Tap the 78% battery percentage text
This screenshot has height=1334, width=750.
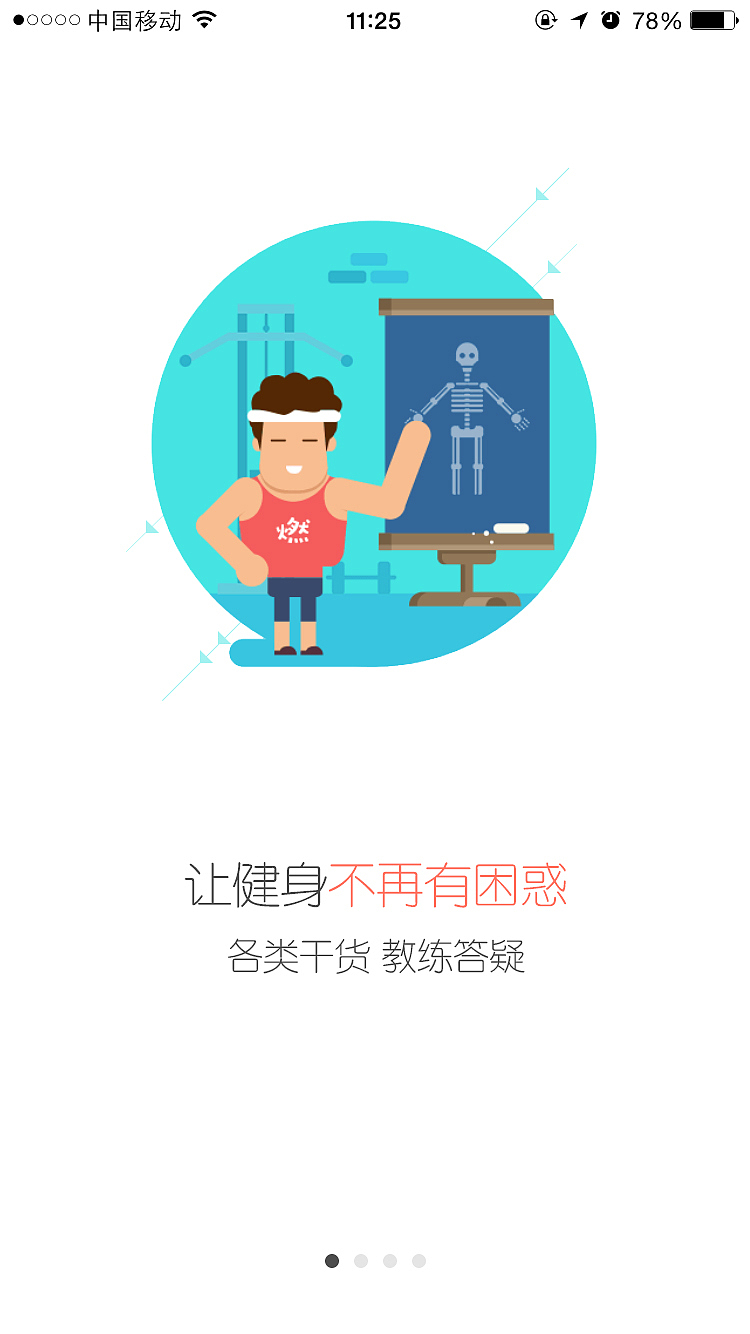pyautogui.click(x=656, y=20)
